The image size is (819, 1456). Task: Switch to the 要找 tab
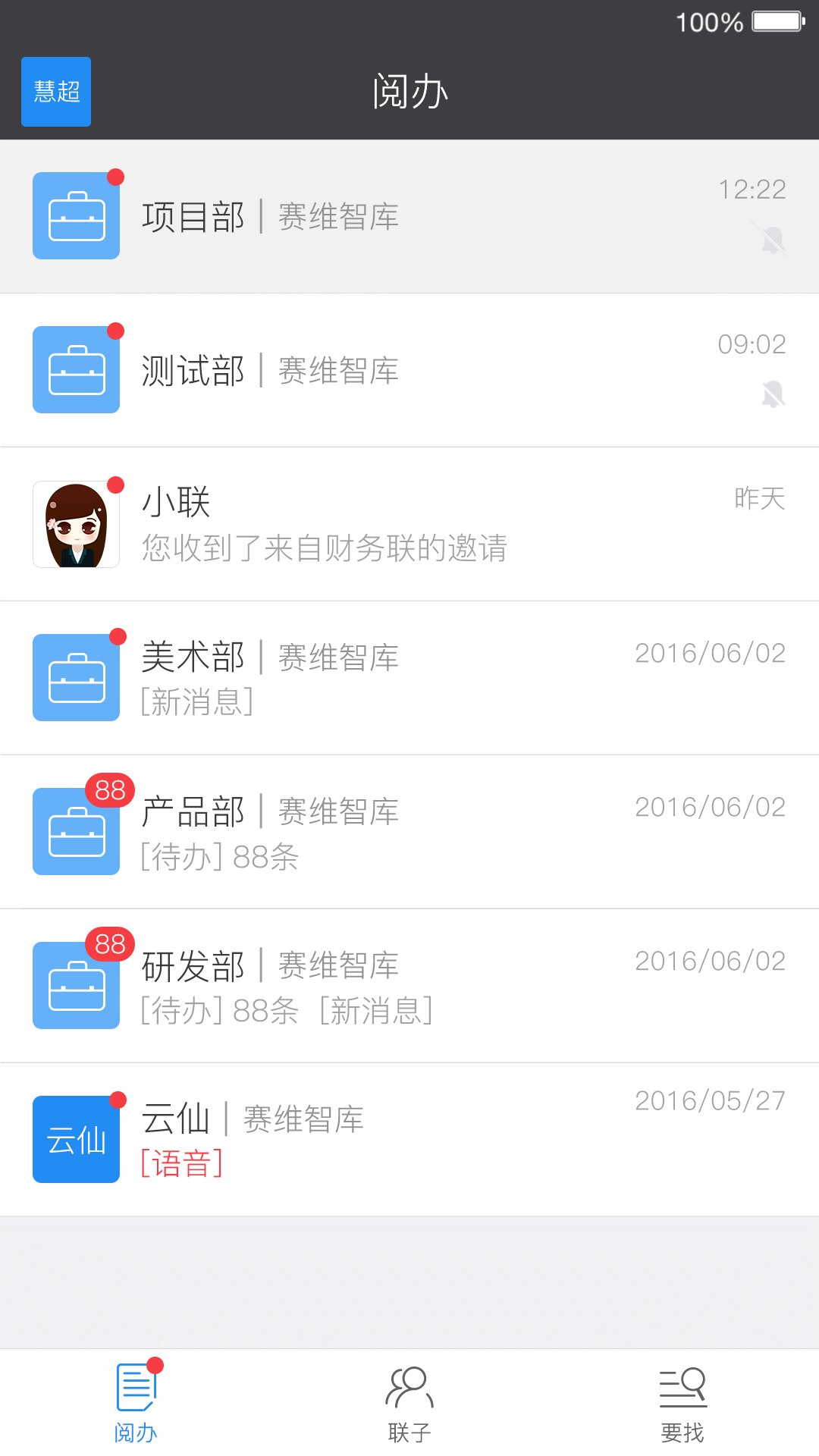(x=682, y=1403)
